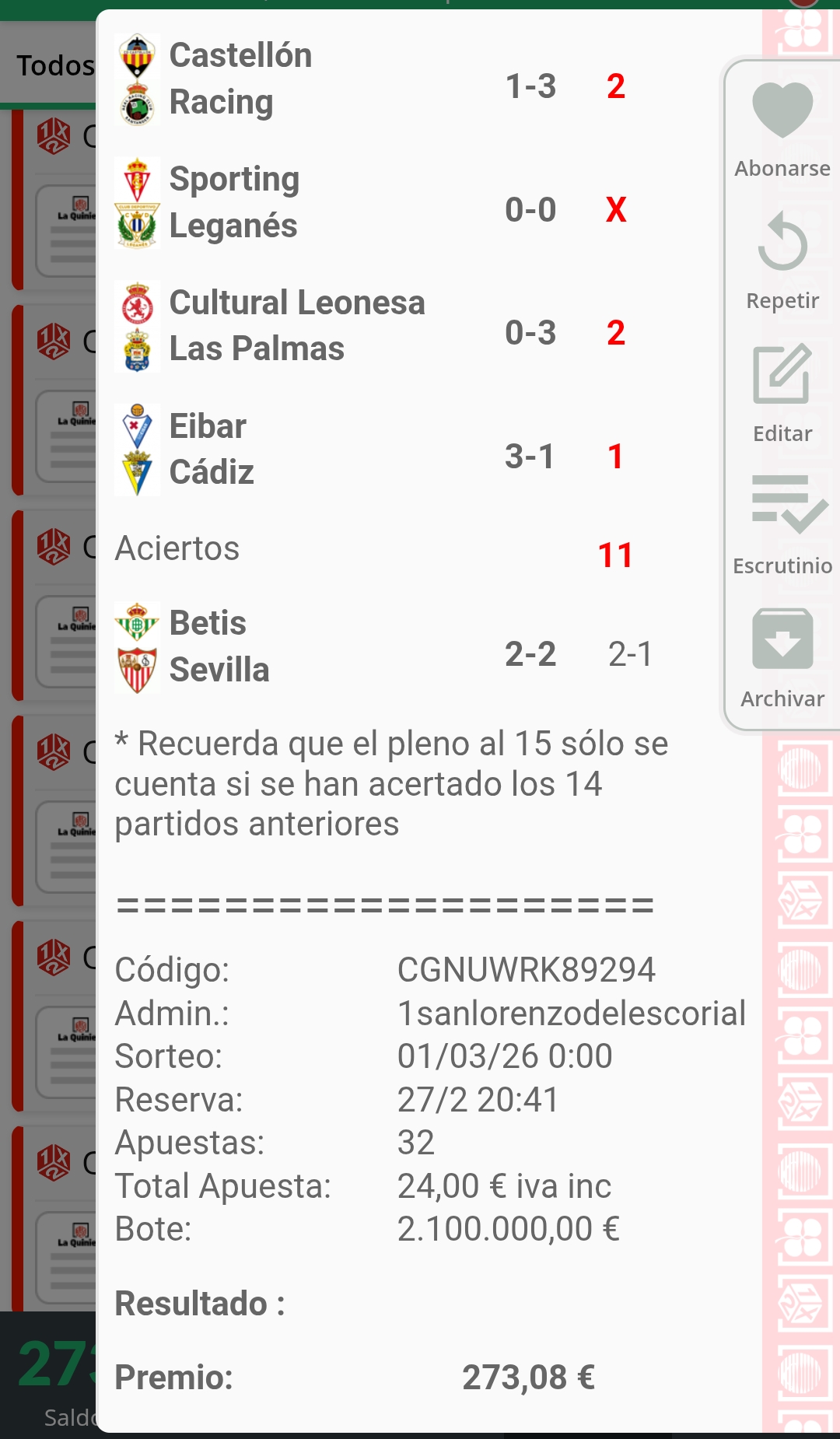Screen dimensions: 840x1439
Task: Open the Editar pencil icon
Action: 782,375
